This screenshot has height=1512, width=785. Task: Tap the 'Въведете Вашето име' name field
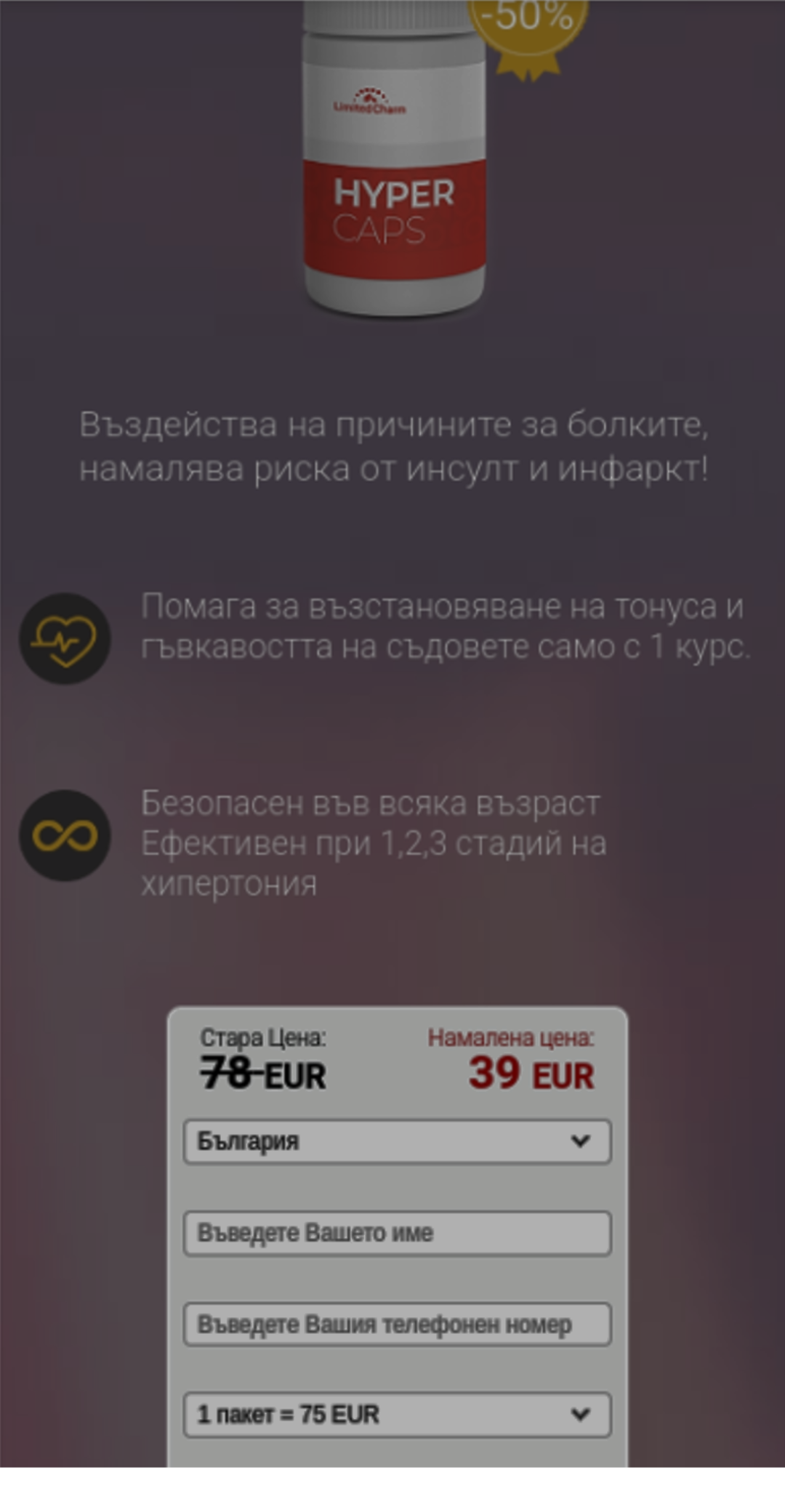[x=397, y=1233]
